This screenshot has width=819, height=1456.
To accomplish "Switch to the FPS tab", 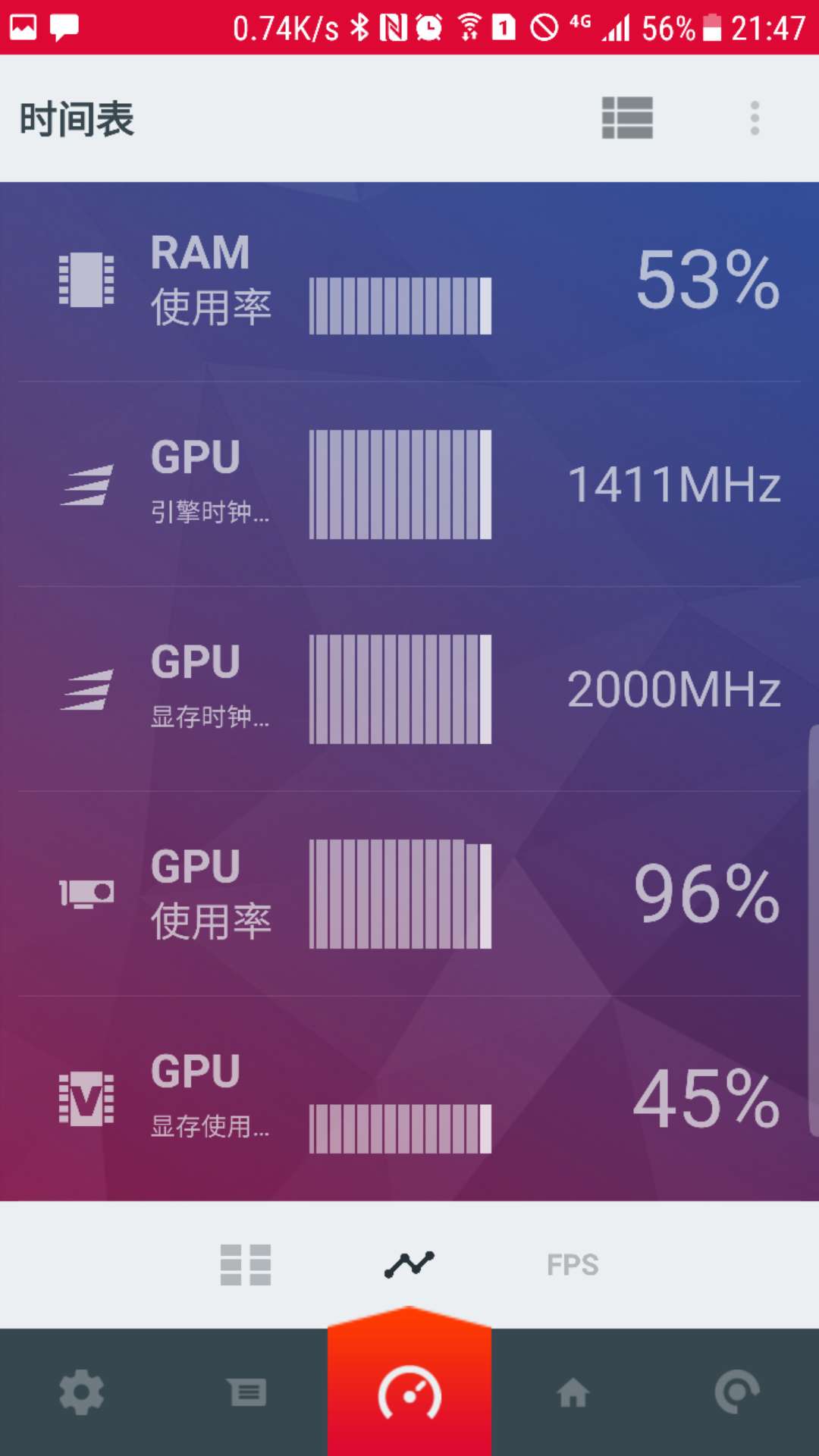I will point(573,1265).
